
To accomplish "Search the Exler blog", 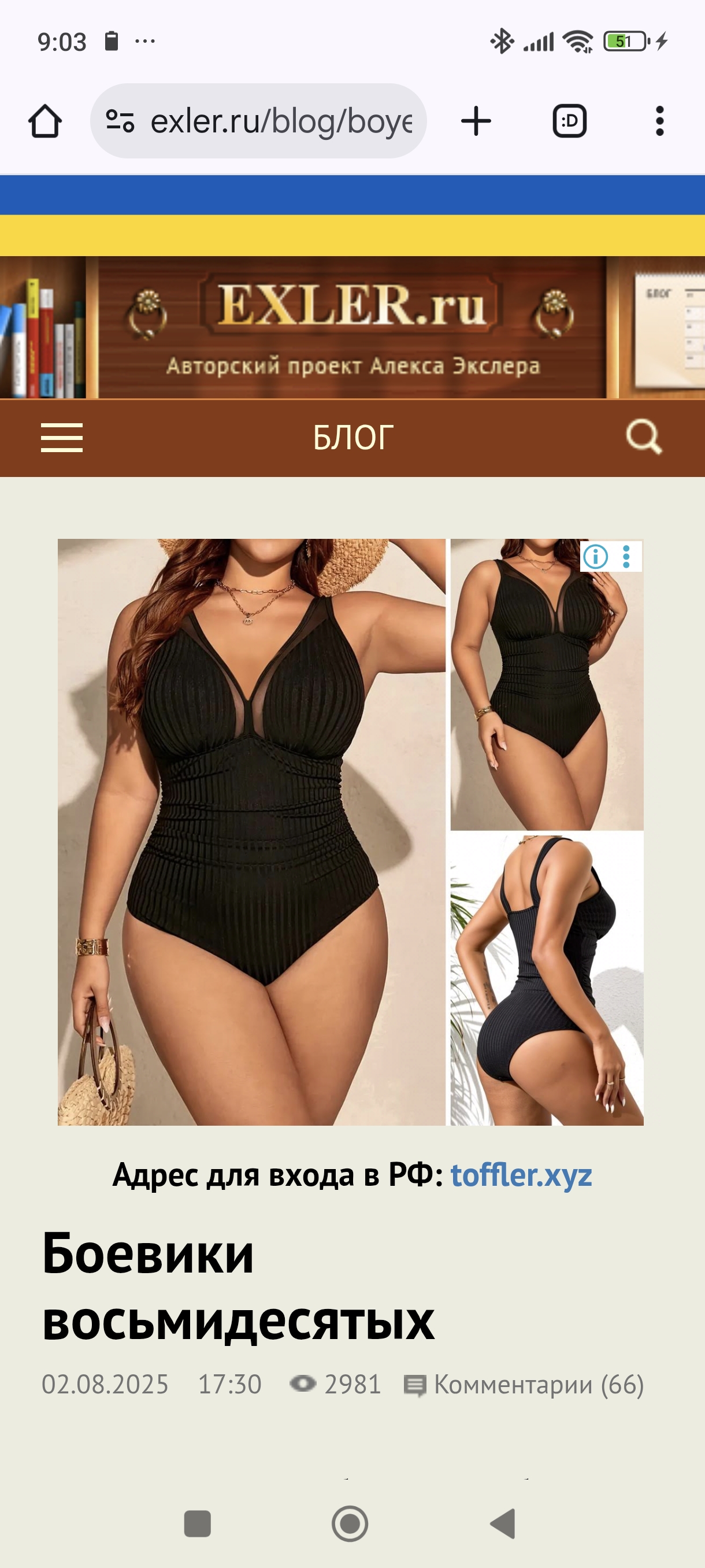I will click(x=644, y=437).
